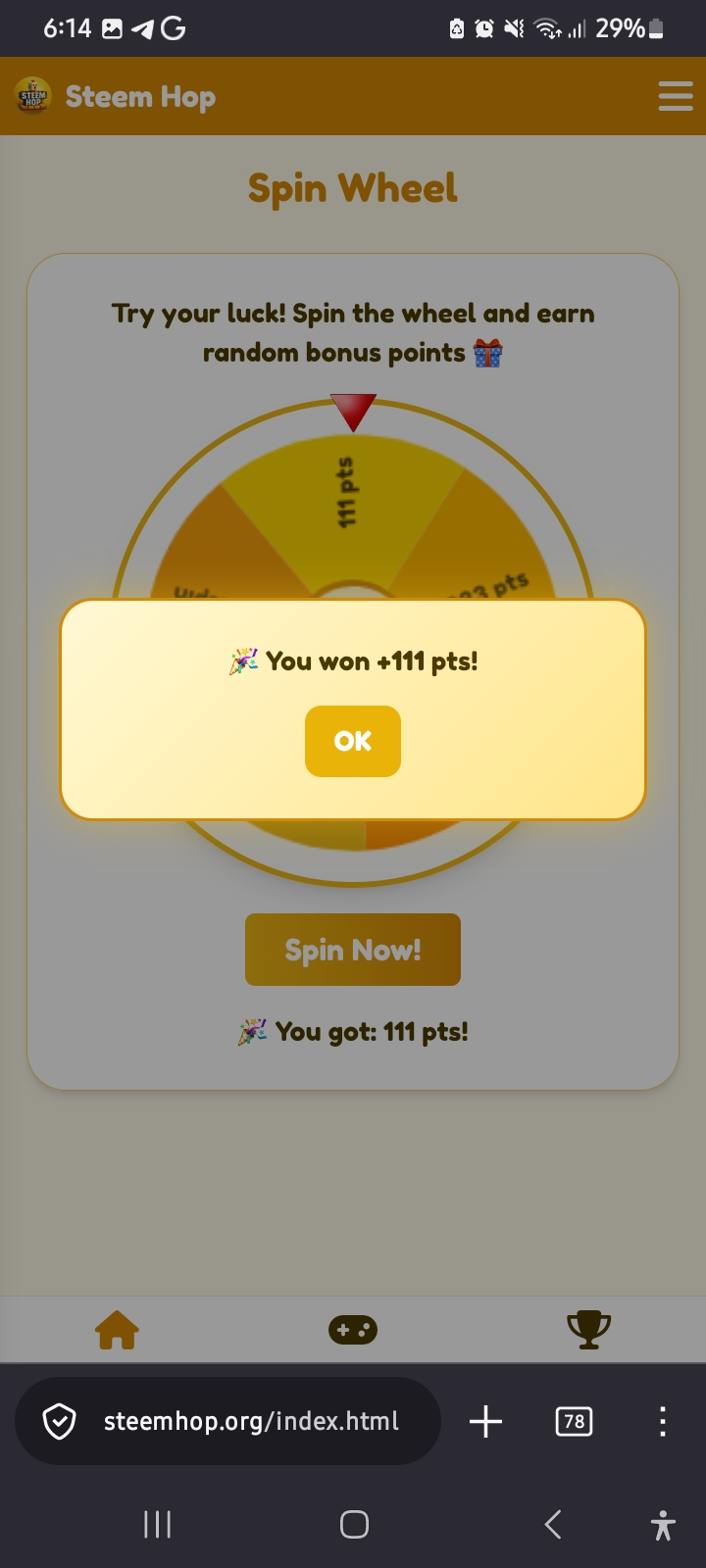Tap the steemhop.org address bar

tap(227, 1421)
